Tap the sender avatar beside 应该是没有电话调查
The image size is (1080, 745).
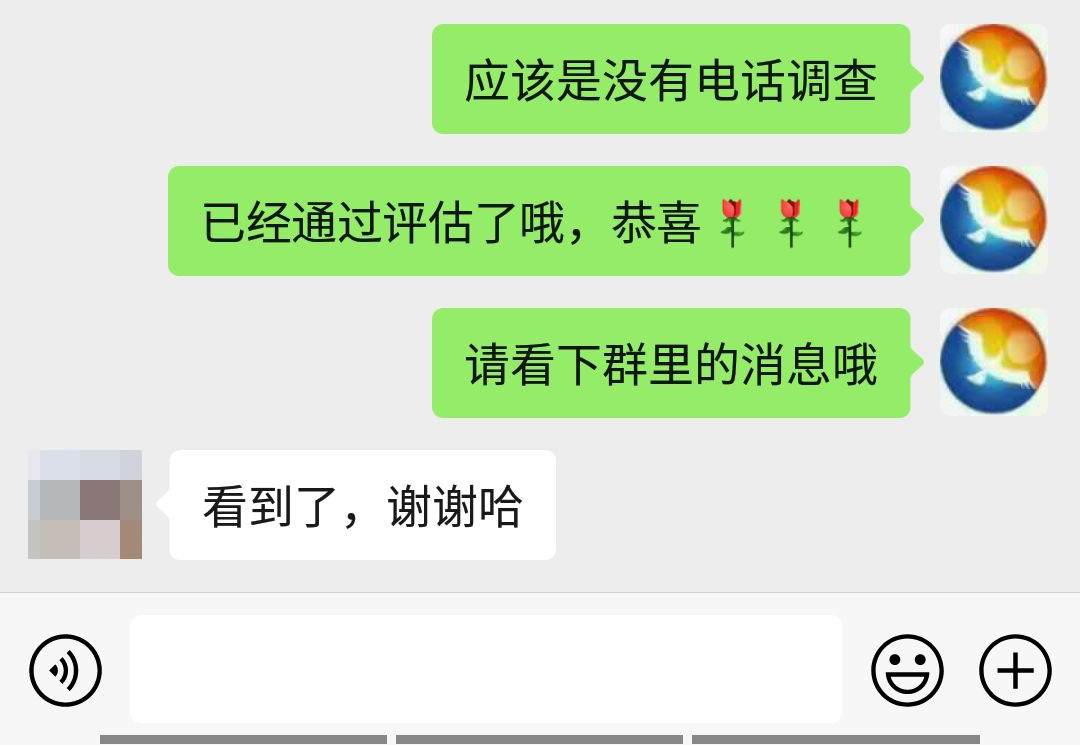click(x=993, y=78)
